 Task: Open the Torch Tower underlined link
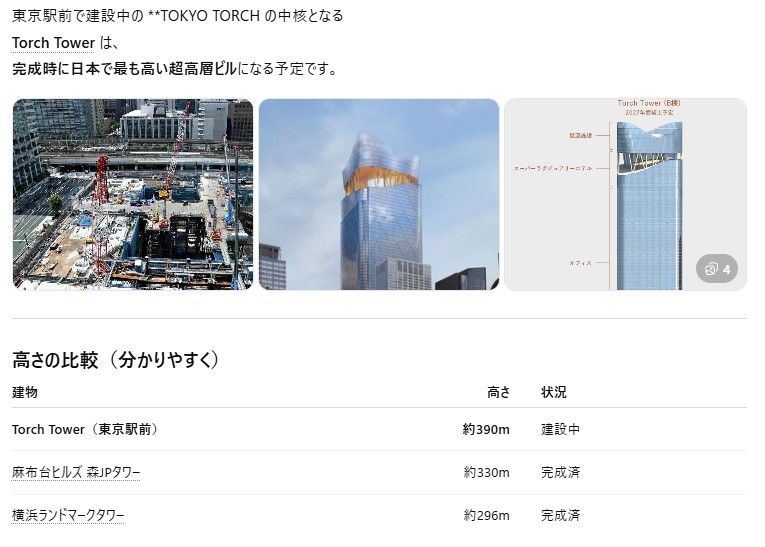pyautogui.click(x=53, y=43)
